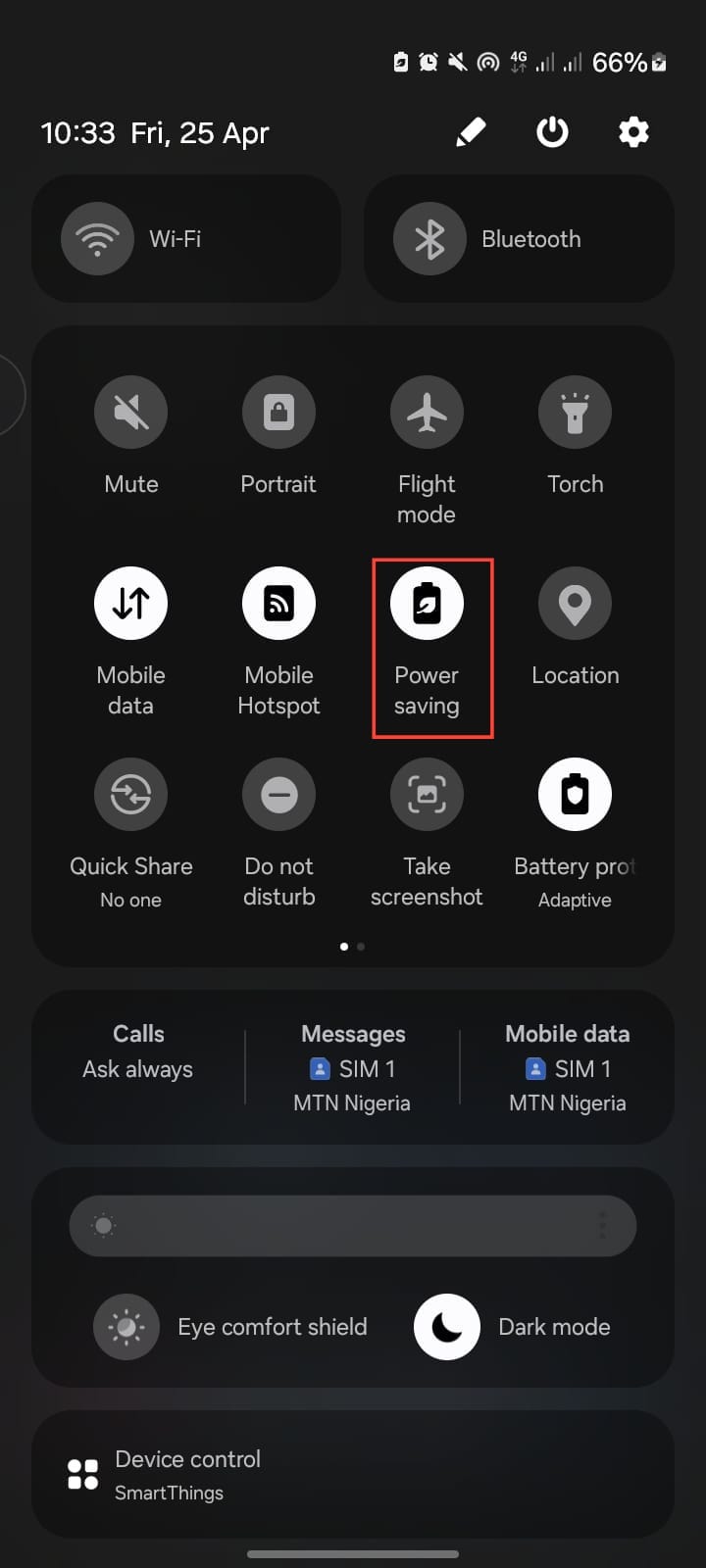
Task: Turn off Mobile Hotspot
Action: click(278, 604)
